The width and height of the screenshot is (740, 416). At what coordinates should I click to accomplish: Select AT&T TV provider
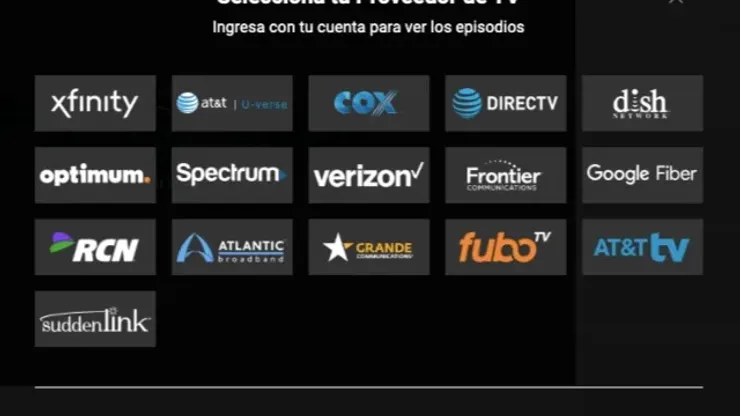[642, 247]
